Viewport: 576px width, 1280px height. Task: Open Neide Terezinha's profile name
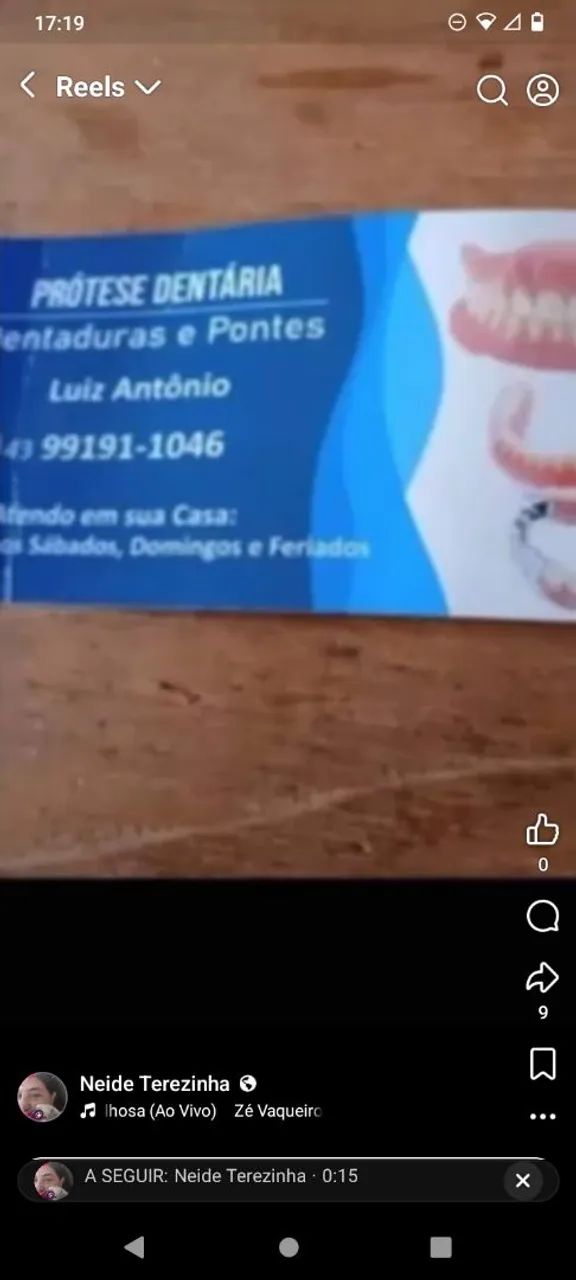pos(155,1084)
